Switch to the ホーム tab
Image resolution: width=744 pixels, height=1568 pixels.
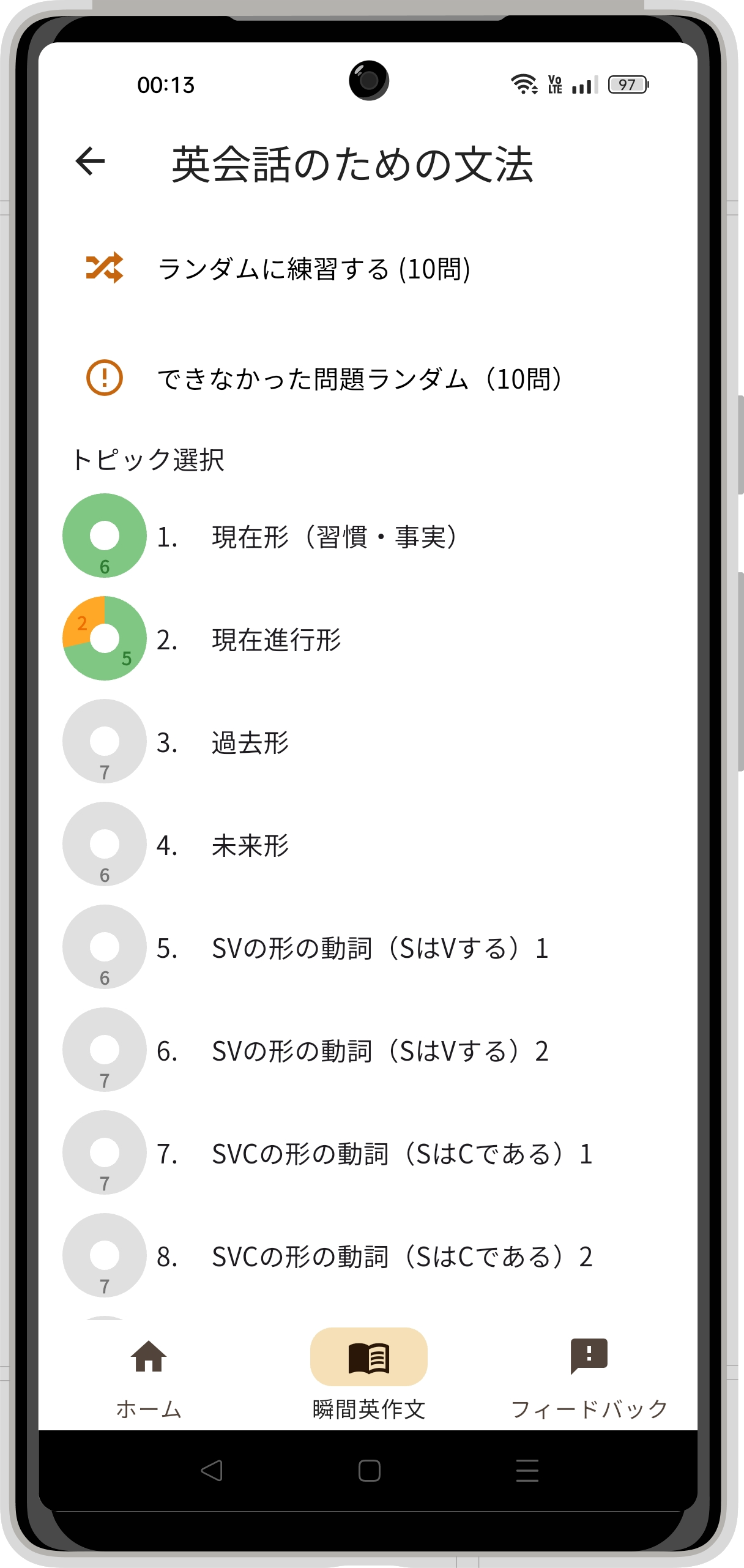pos(149,1377)
